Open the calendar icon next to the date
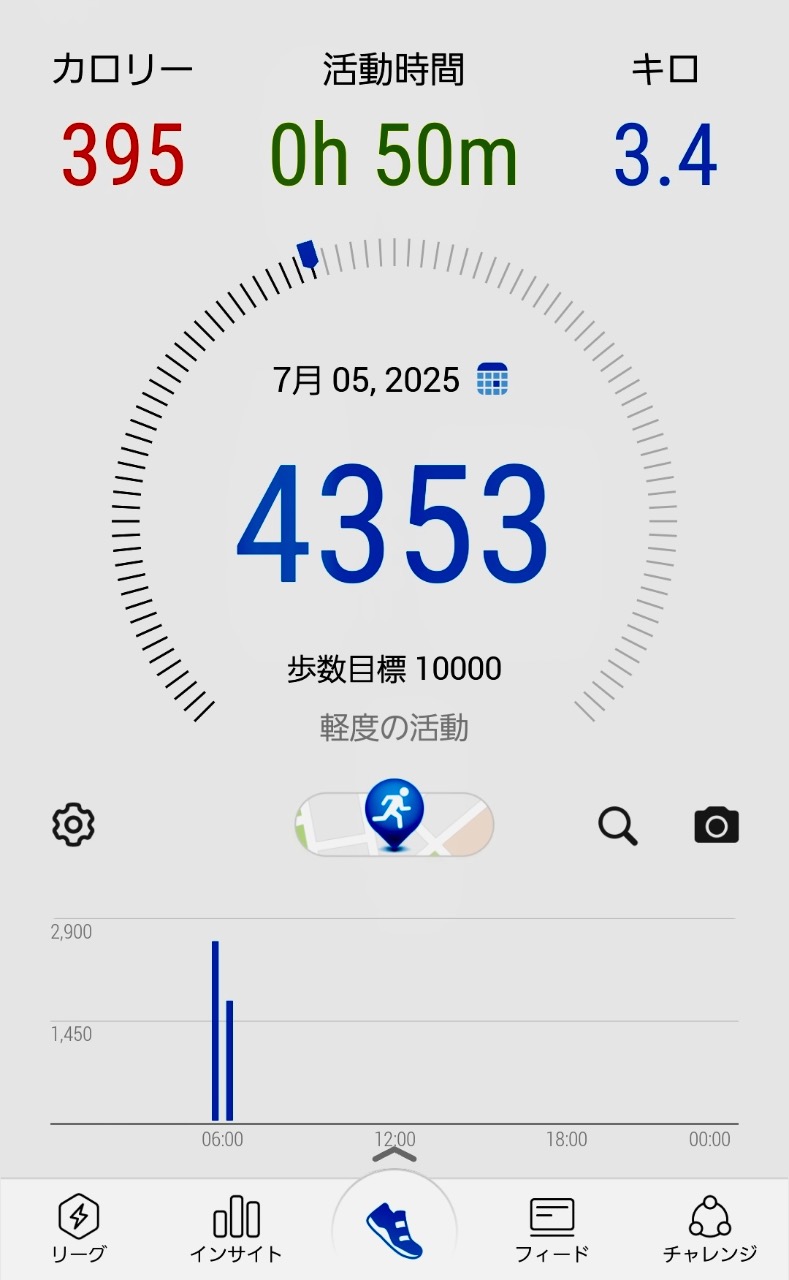This screenshot has height=1280, width=789. [492, 379]
